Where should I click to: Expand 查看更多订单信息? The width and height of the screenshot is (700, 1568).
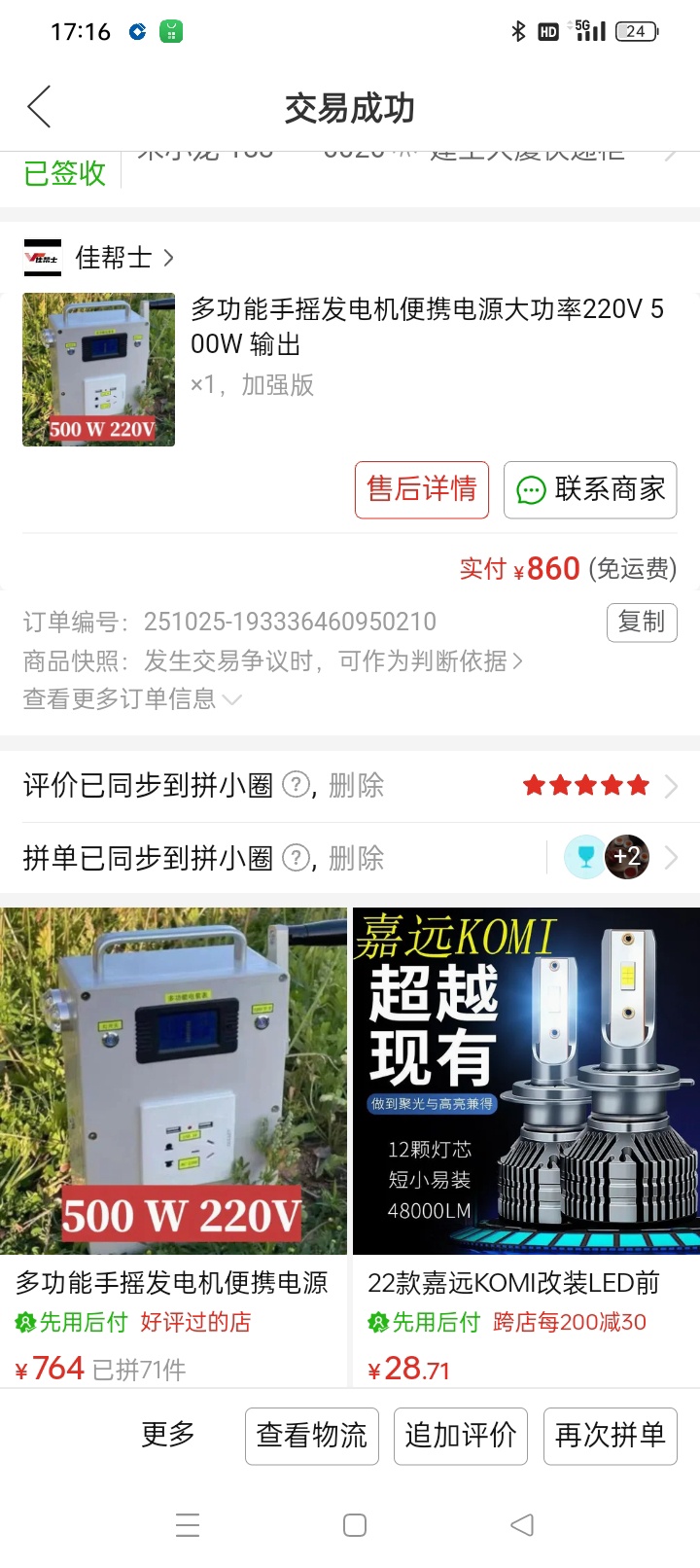tap(132, 698)
